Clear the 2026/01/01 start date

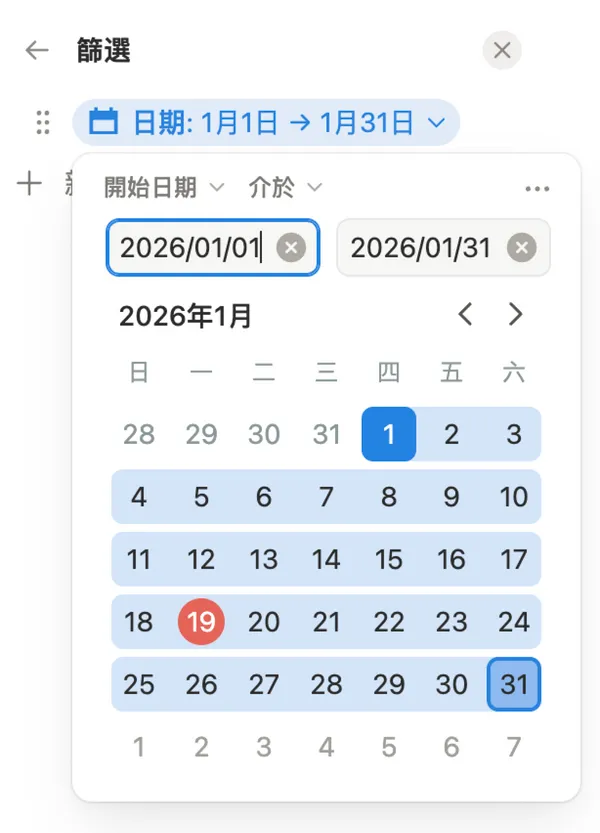[291, 247]
